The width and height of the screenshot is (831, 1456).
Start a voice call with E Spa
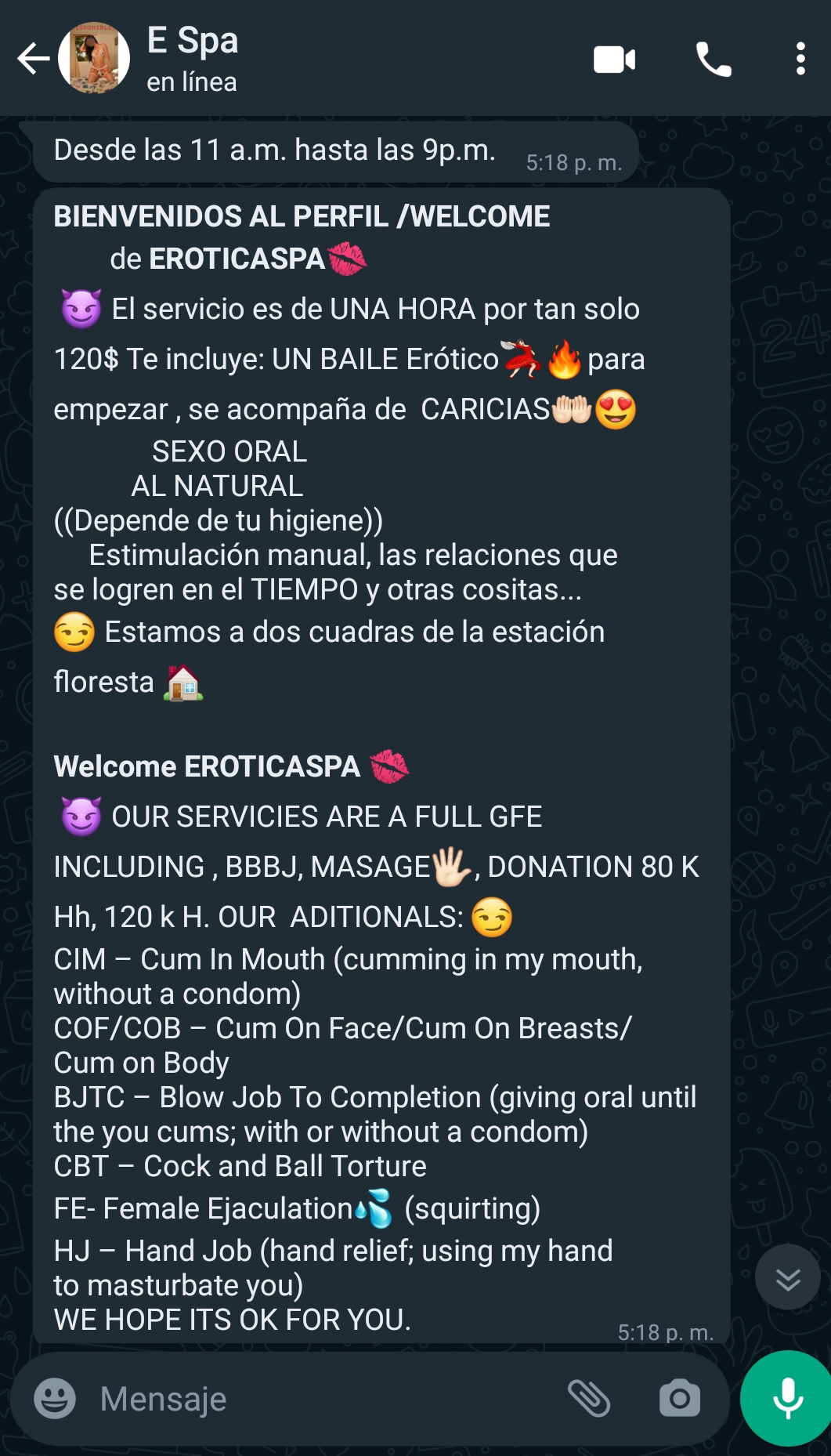tap(714, 60)
